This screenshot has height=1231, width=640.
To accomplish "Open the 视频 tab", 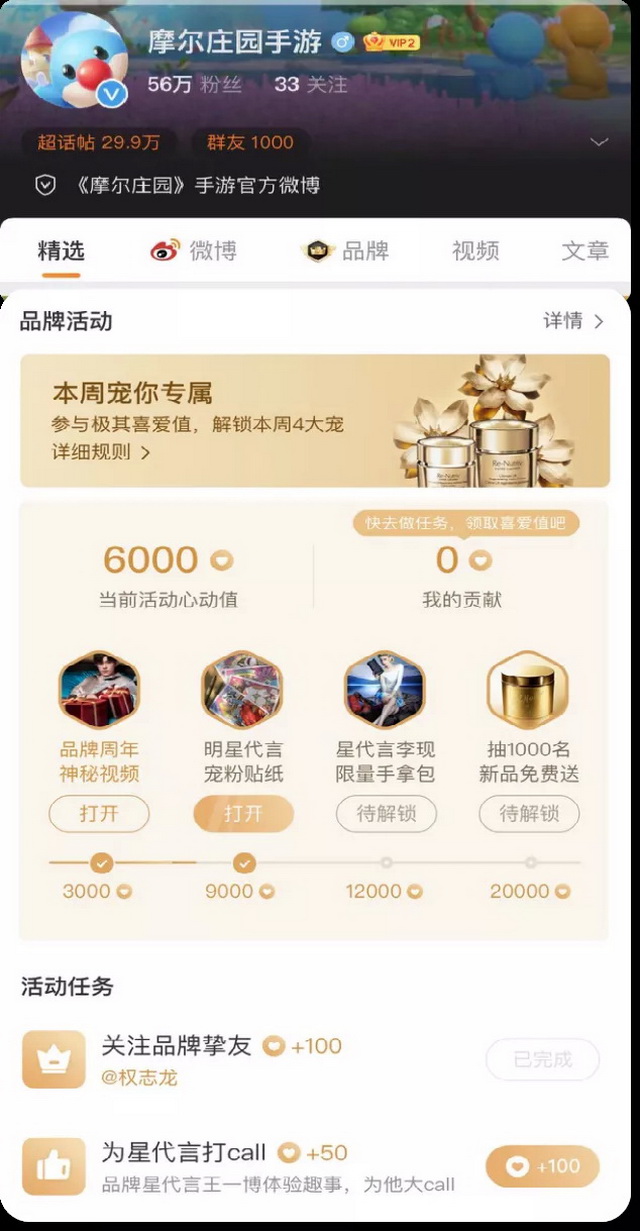I will click(x=475, y=251).
